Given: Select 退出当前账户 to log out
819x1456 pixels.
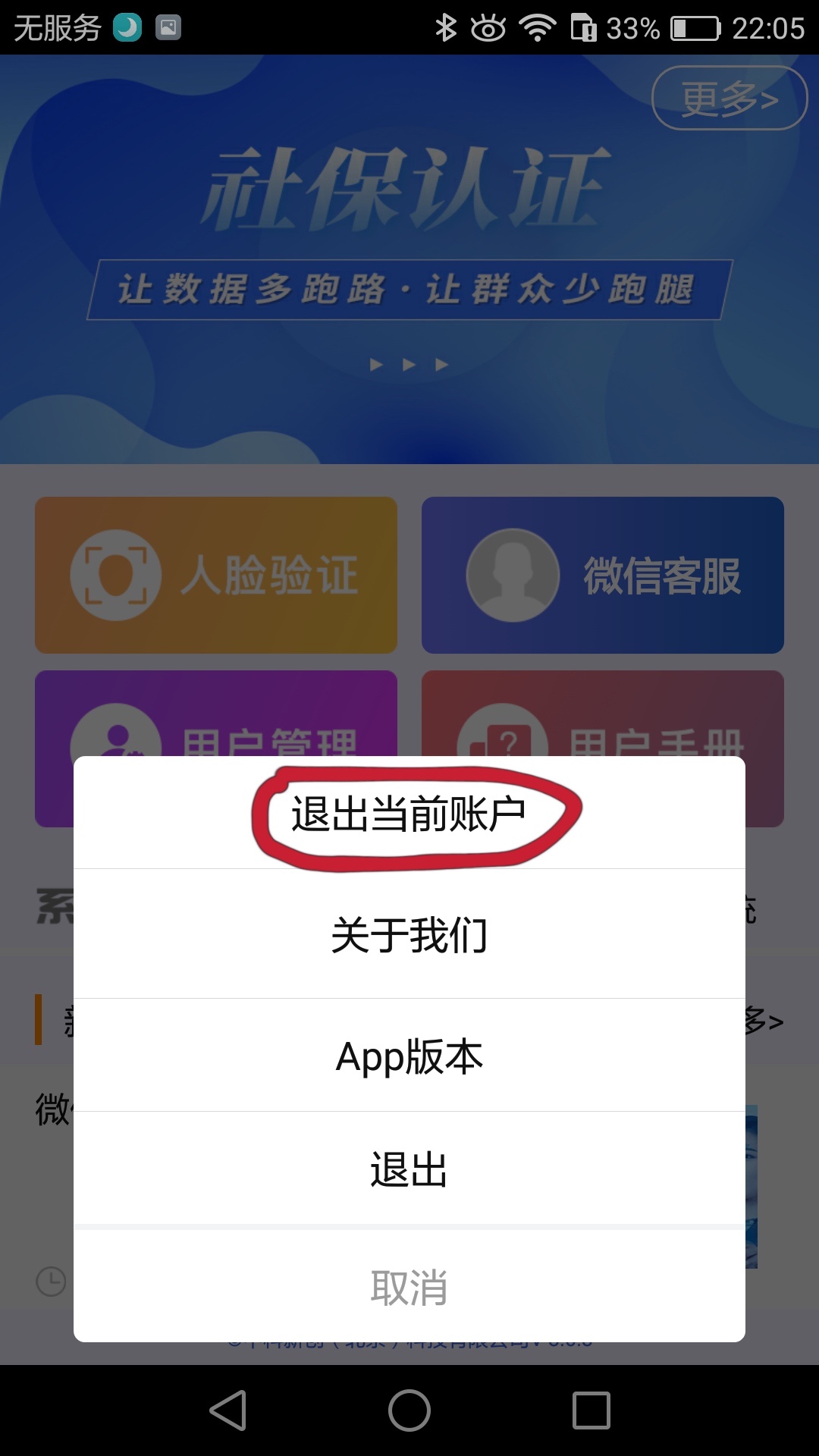Looking at the screenshot, I should (409, 815).
